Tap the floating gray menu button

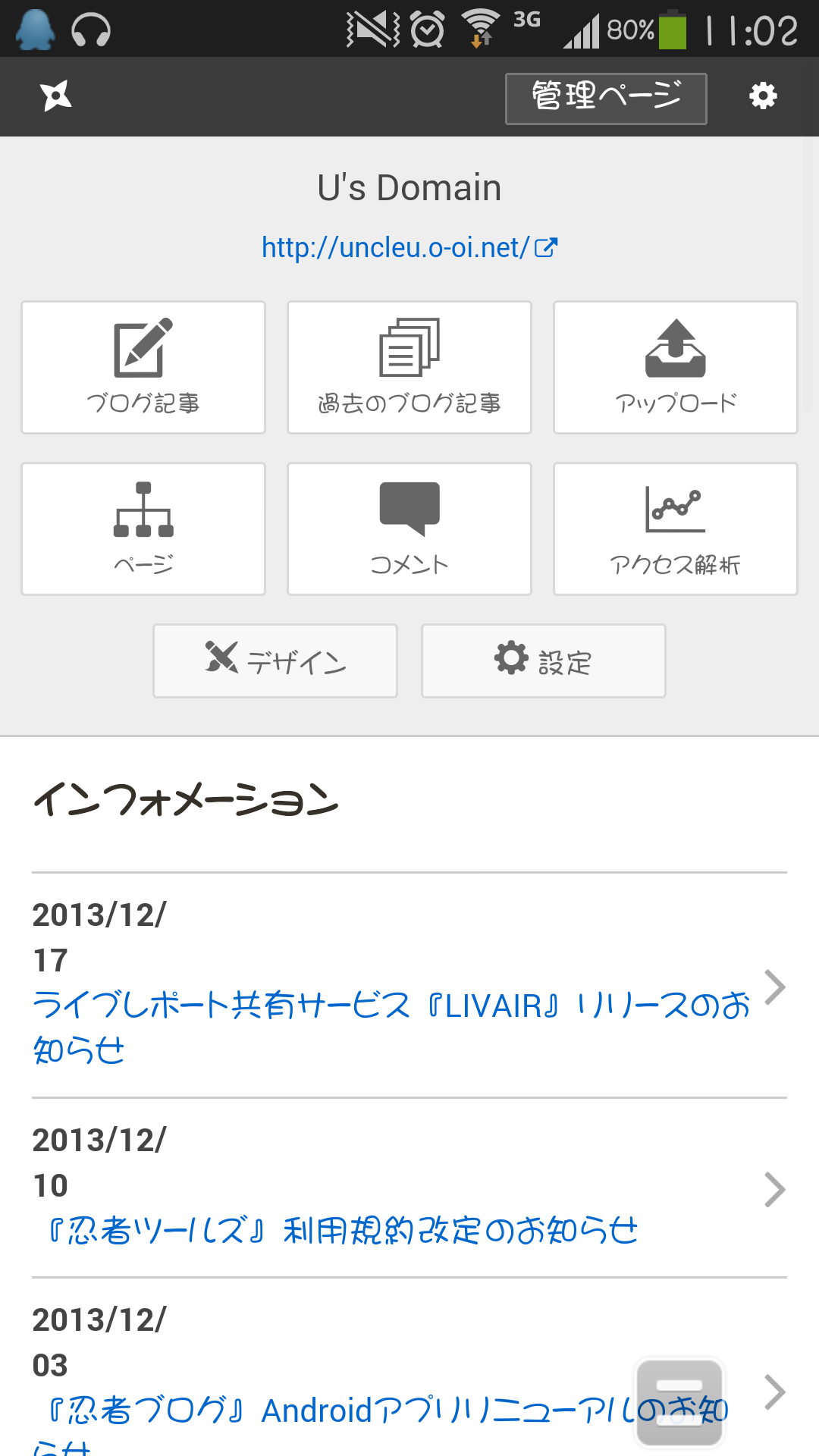(x=679, y=1402)
